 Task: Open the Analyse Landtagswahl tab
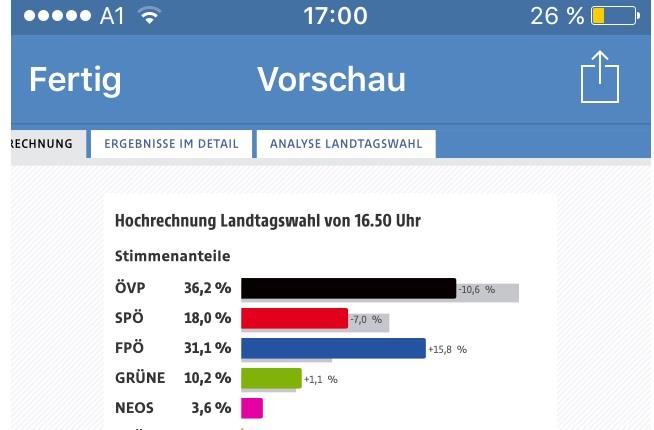(346, 144)
